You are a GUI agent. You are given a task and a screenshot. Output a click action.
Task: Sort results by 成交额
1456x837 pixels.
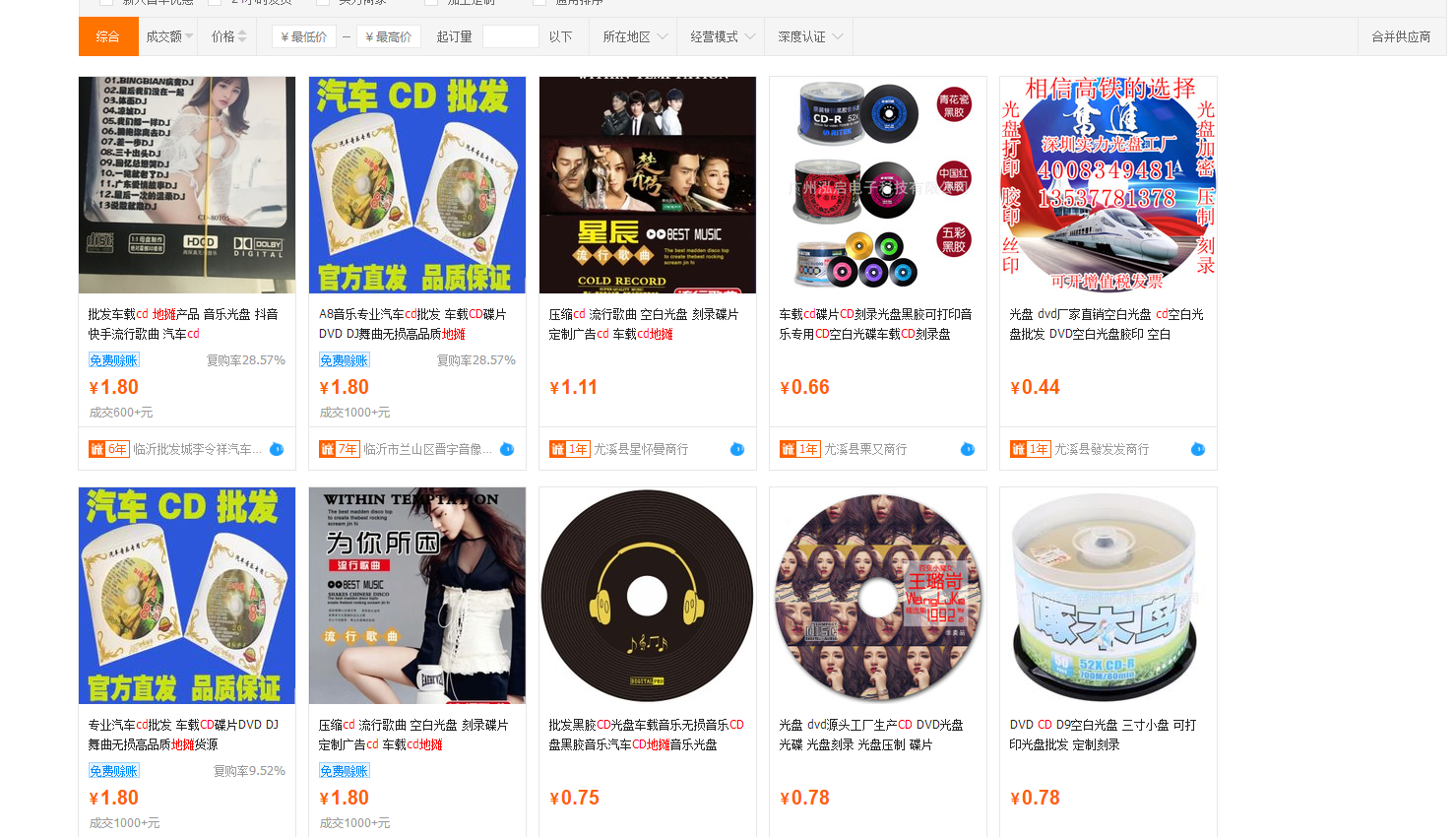(168, 36)
